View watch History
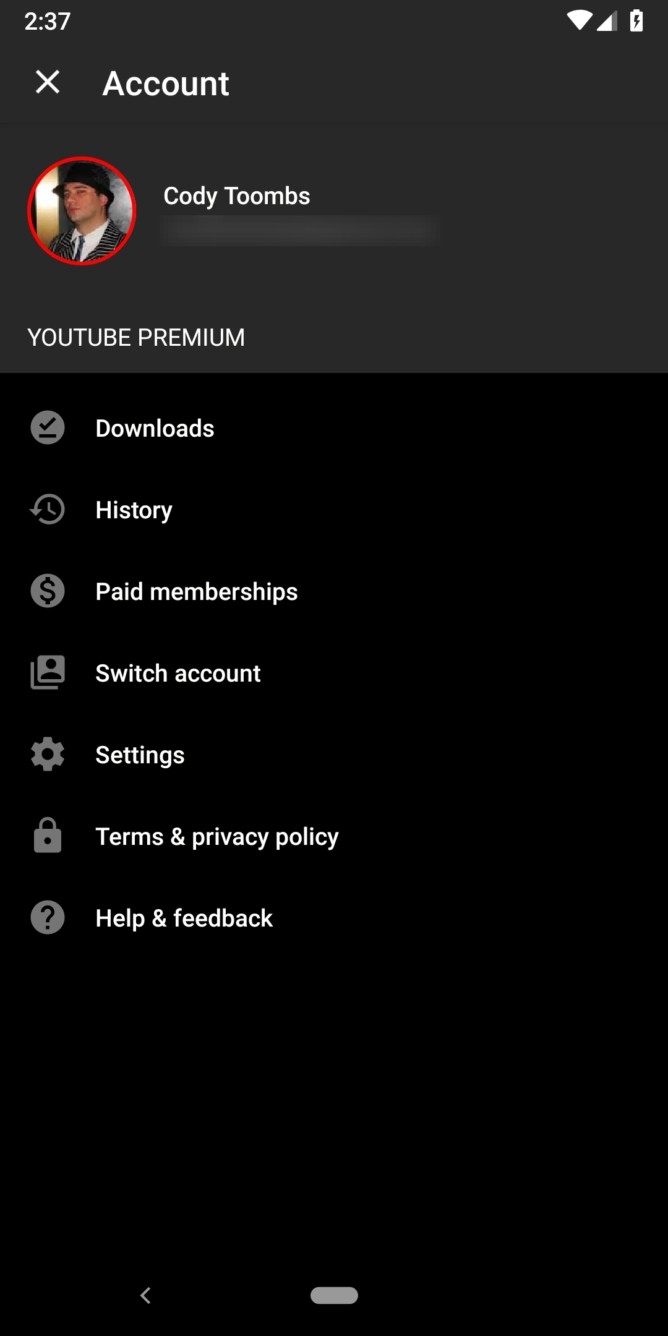 coord(133,510)
